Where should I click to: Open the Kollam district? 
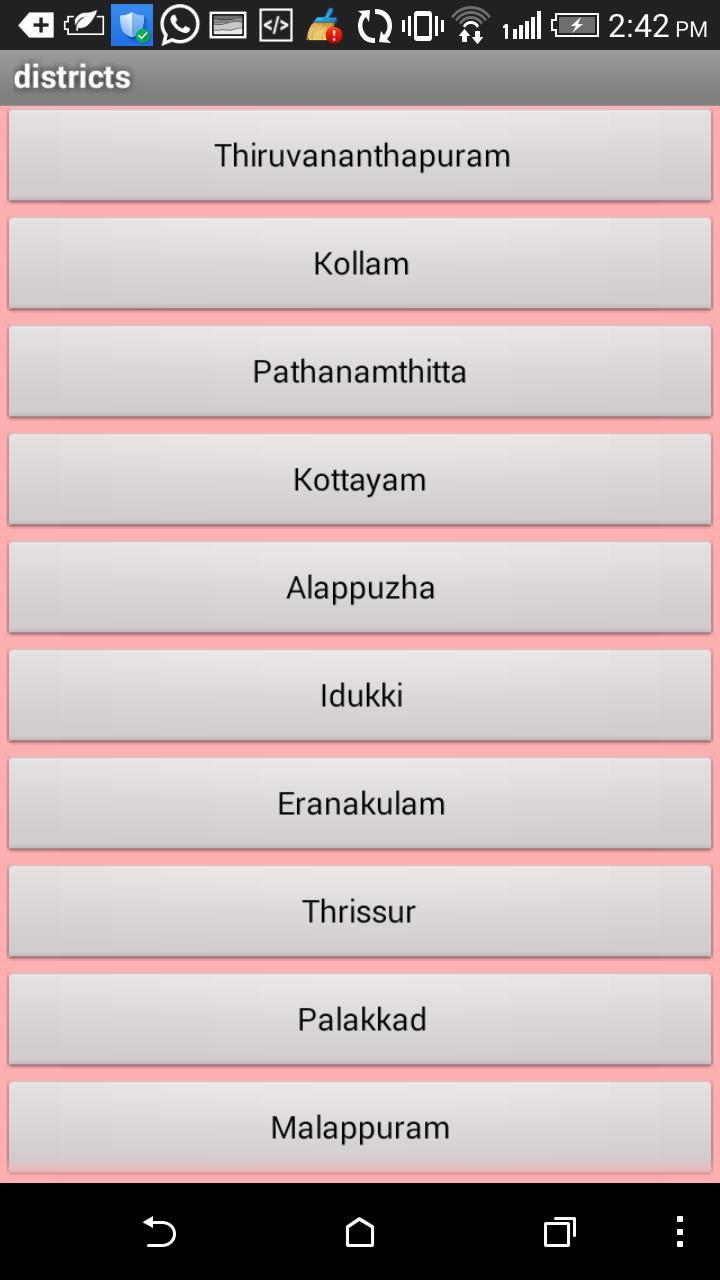pyautogui.click(x=360, y=263)
